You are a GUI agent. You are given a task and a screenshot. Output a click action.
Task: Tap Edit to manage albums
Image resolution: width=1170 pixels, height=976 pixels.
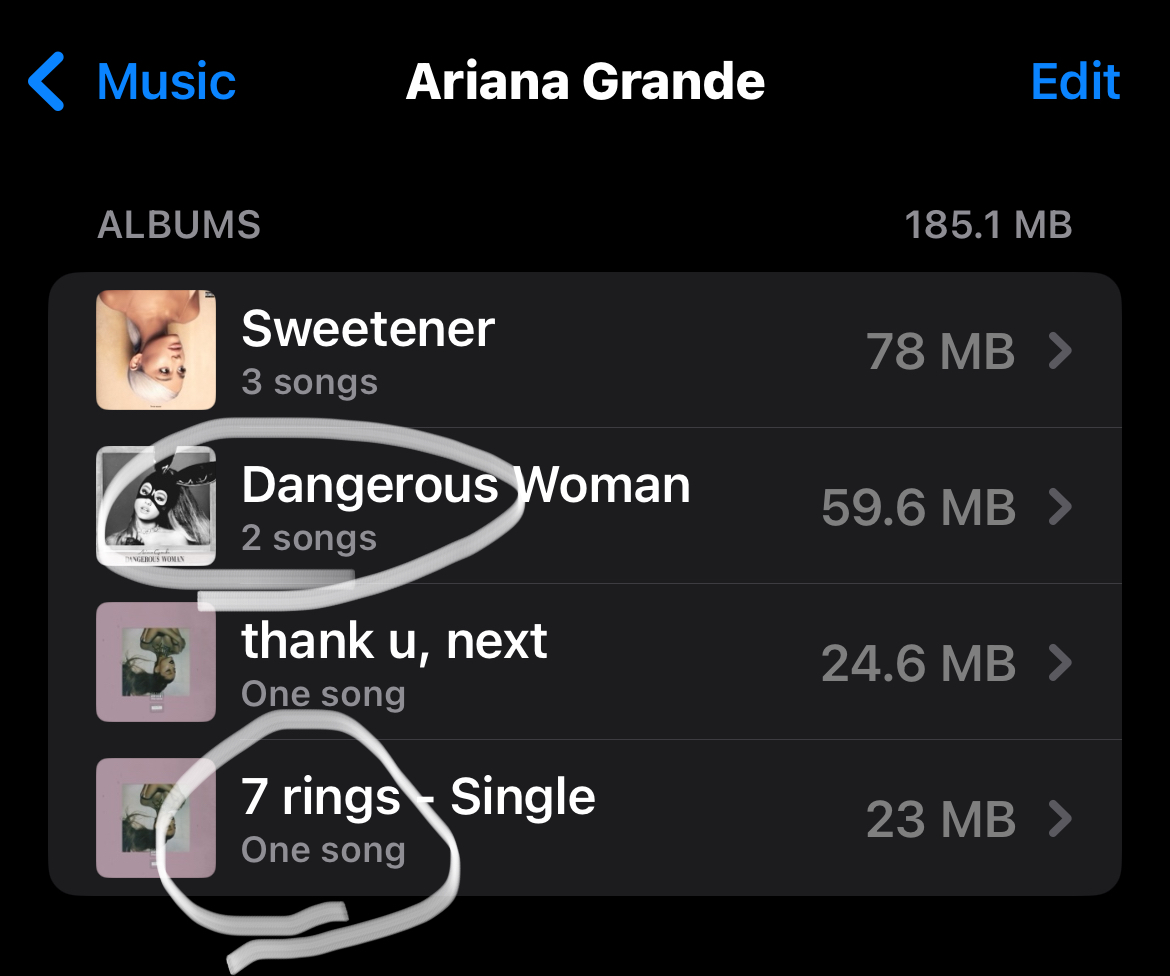pyautogui.click(x=1075, y=82)
